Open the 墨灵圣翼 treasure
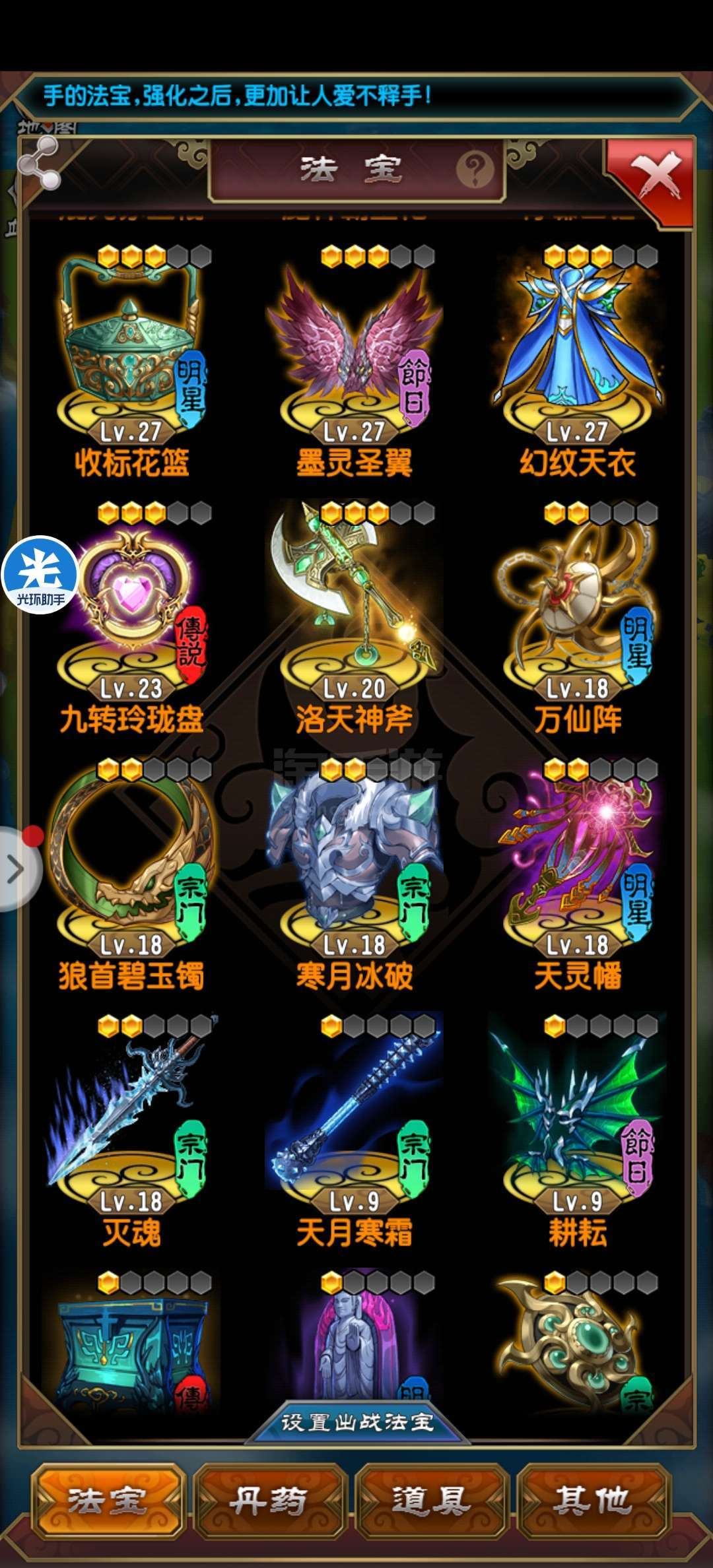713x1568 pixels. click(x=355, y=356)
